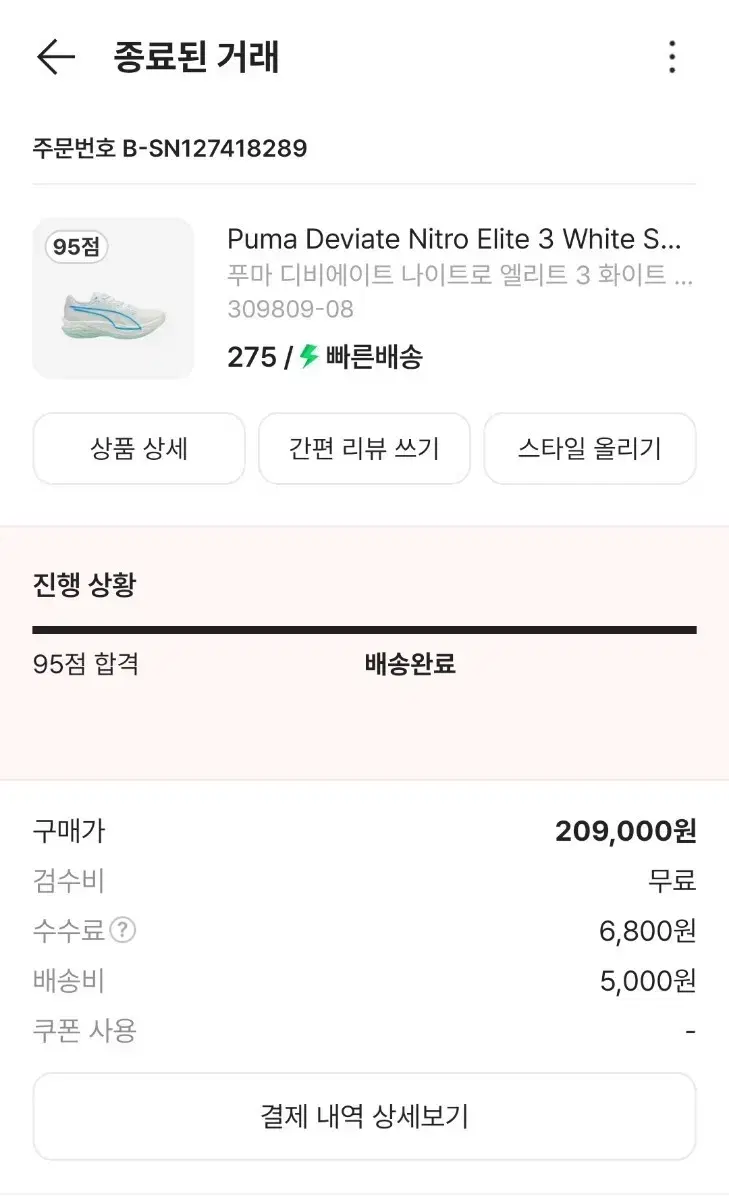This screenshot has width=729, height=1200.
Task: Select the order number B-SN127418289
Action: click(x=170, y=148)
